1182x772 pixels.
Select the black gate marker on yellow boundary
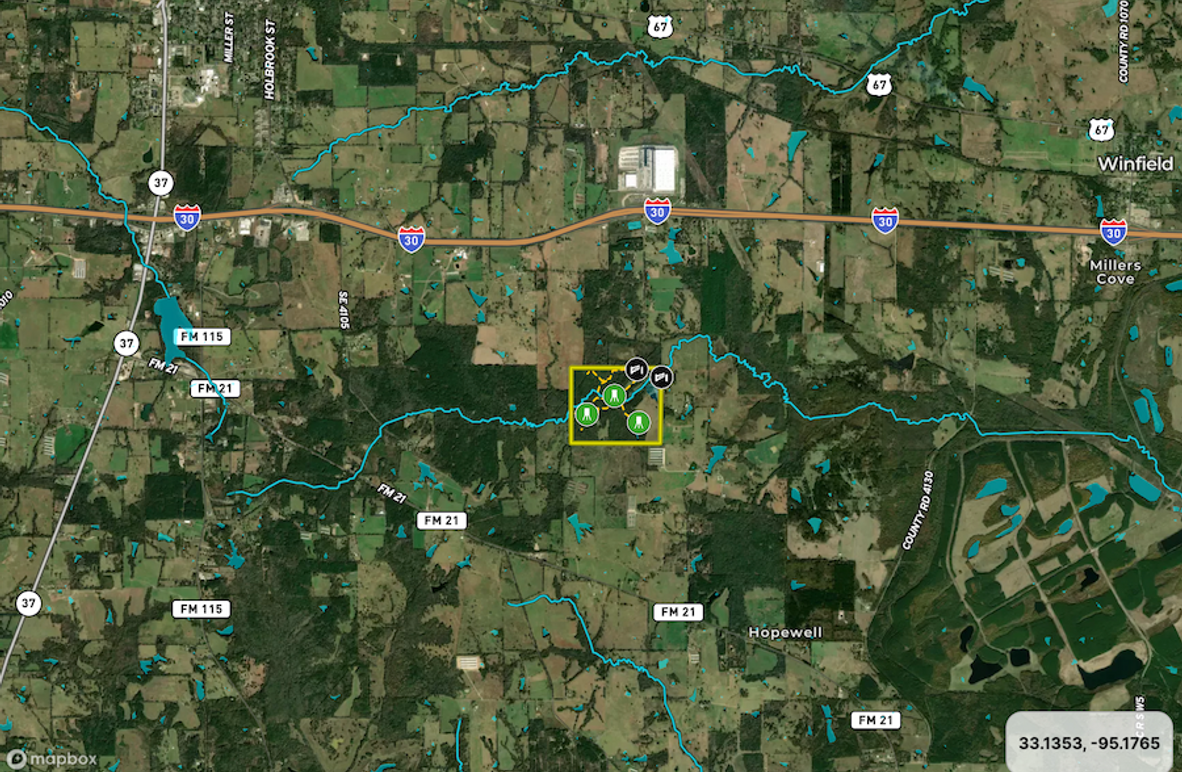pos(637,368)
